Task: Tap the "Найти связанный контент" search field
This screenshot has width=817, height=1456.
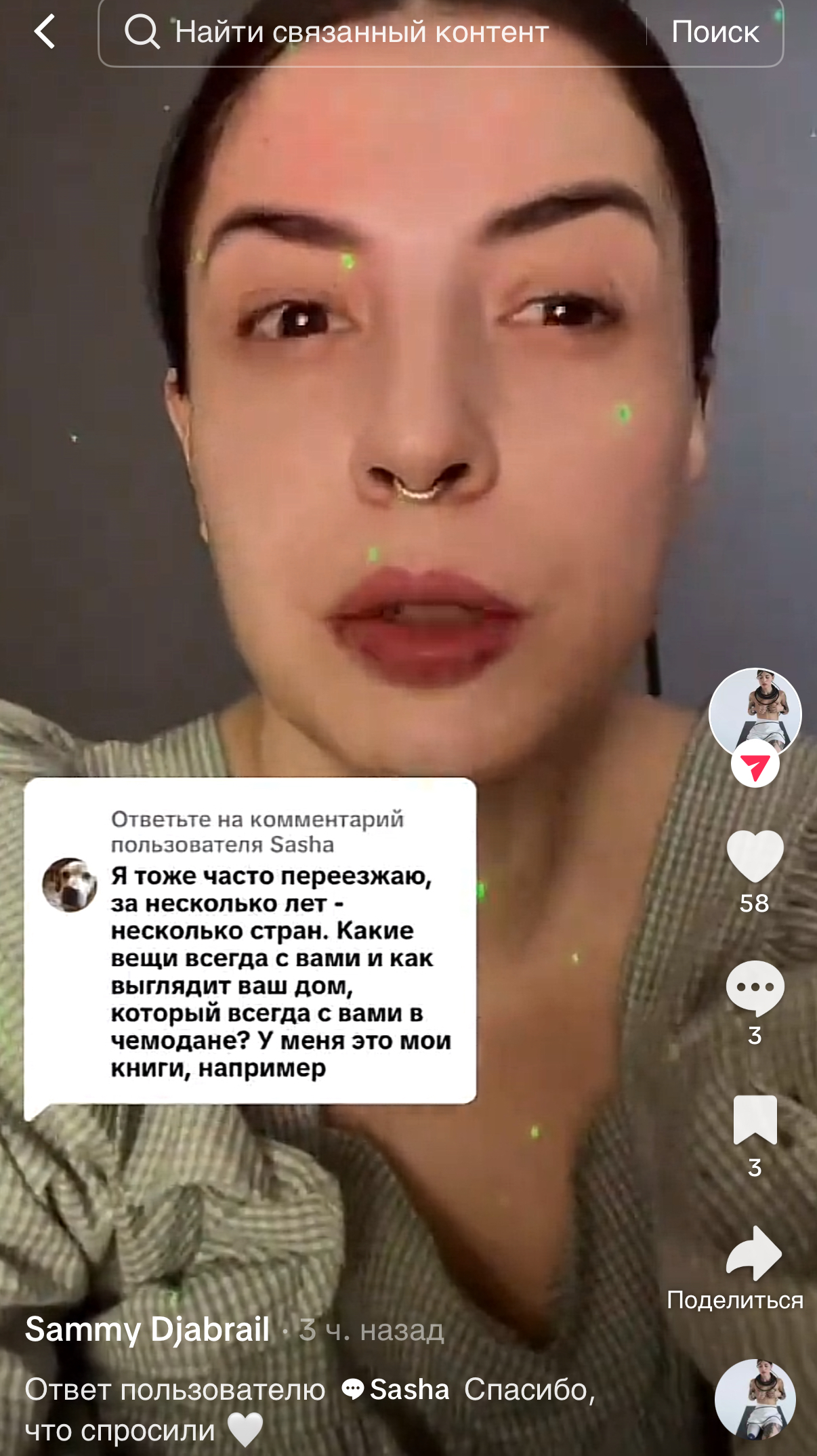Action: click(373, 32)
